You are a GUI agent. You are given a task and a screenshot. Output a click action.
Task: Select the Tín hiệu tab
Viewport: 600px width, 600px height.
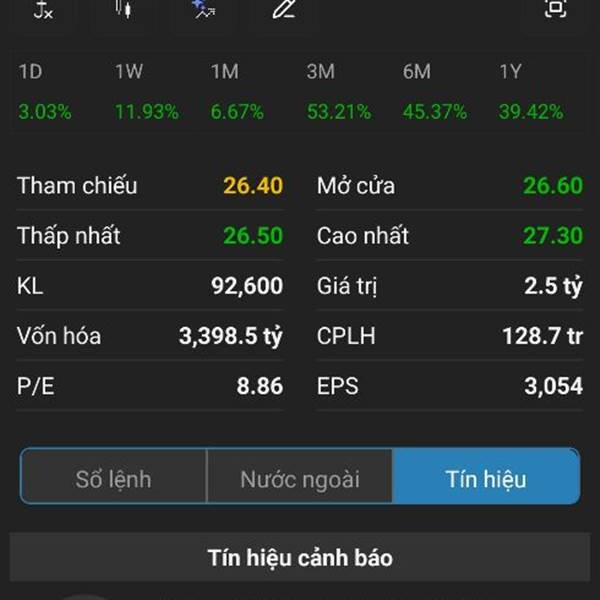pos(486,479)
